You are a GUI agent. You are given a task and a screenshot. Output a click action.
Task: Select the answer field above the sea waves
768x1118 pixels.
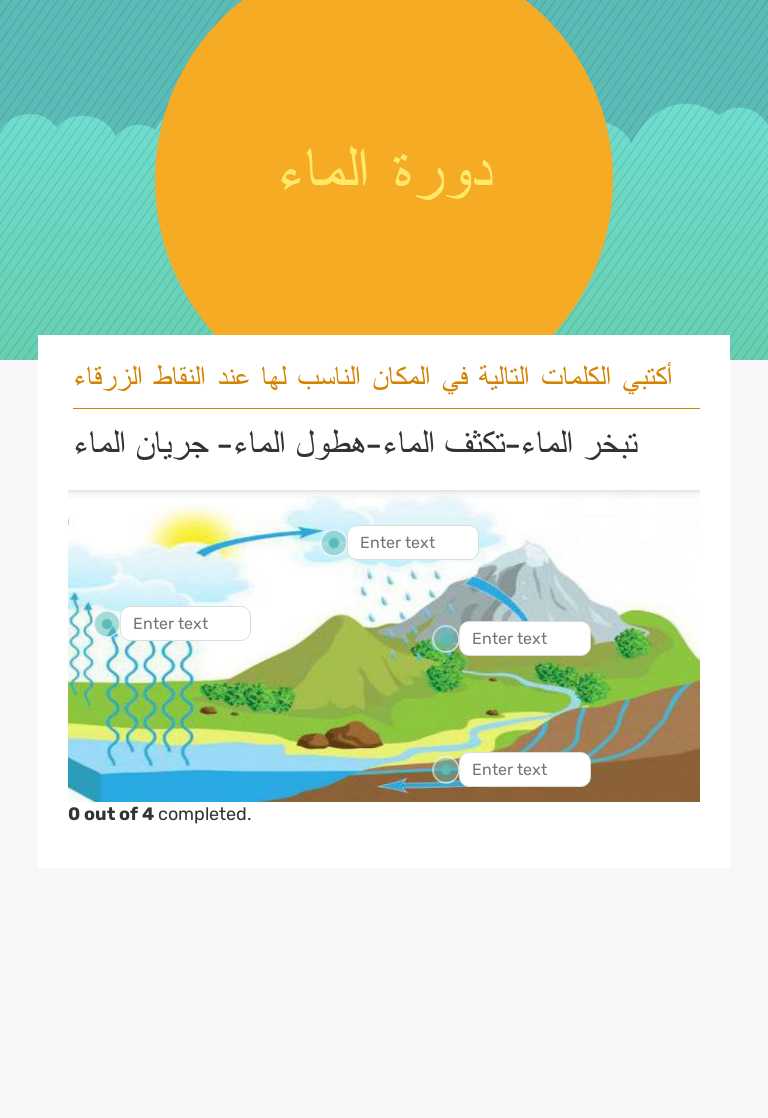coord(186,623)
